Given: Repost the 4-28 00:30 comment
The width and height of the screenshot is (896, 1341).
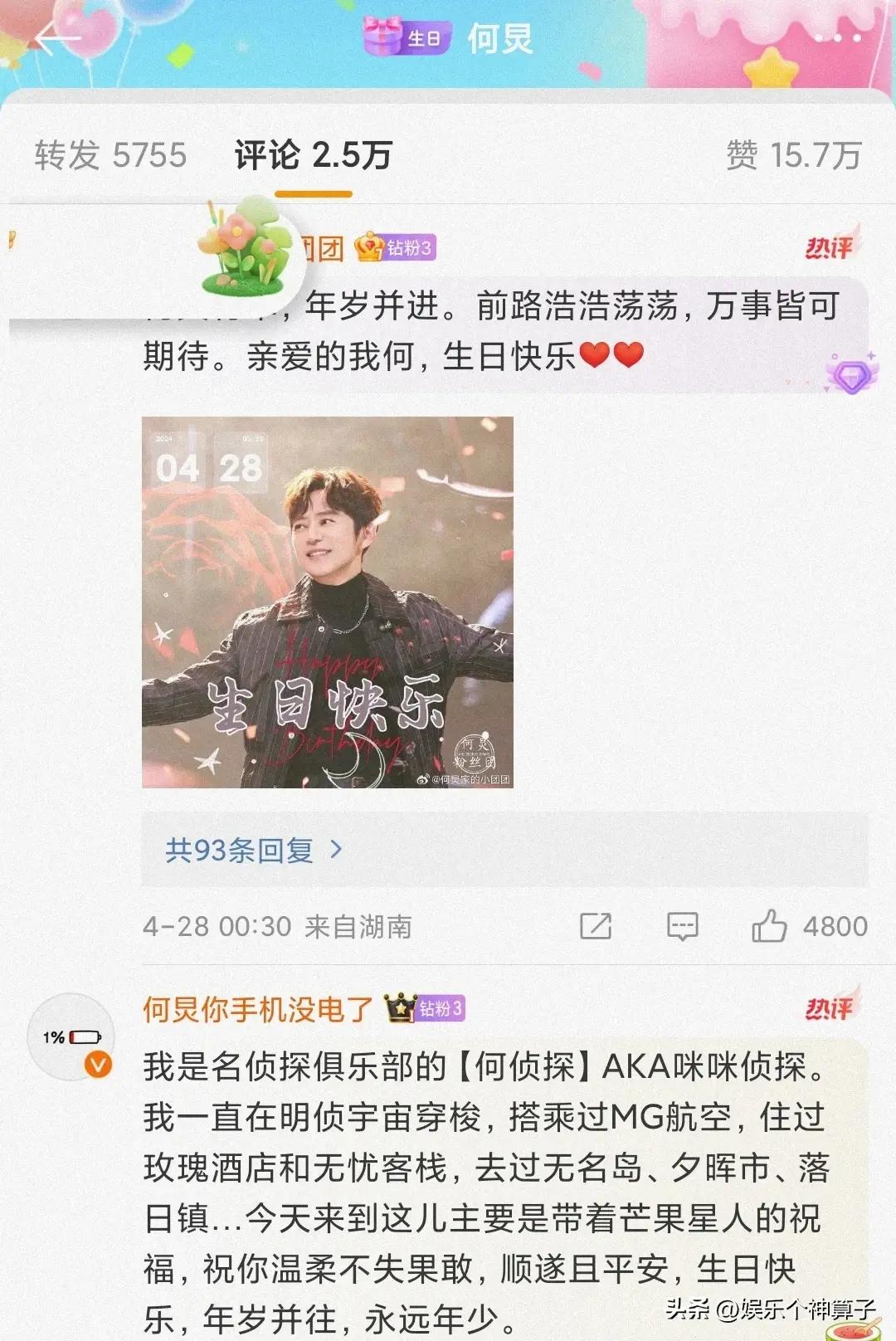Looking at the screenshot, I should click(596, 926).
